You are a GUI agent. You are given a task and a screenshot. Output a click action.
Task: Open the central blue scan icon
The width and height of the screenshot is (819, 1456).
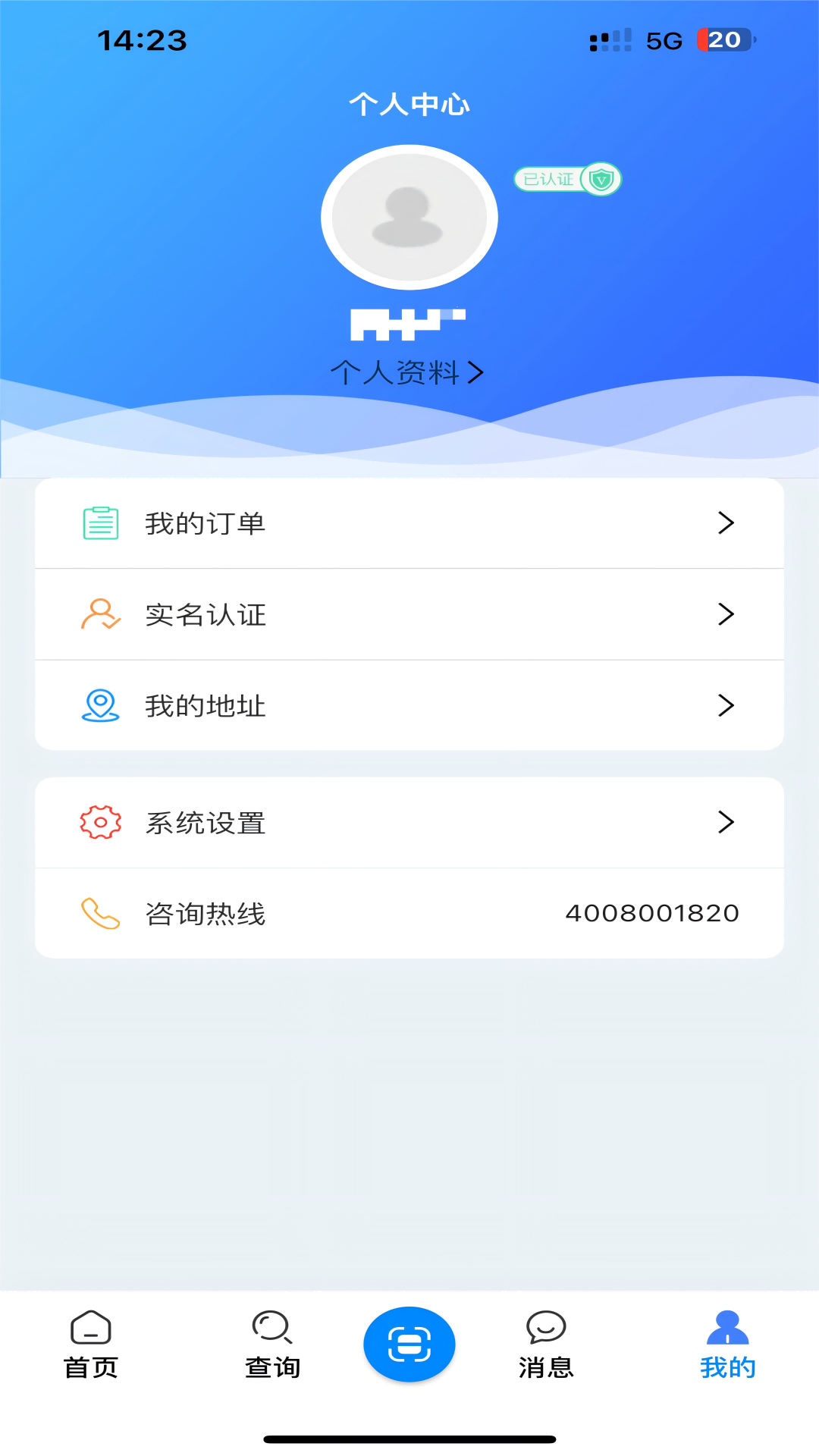click(x=409, y=1343)
